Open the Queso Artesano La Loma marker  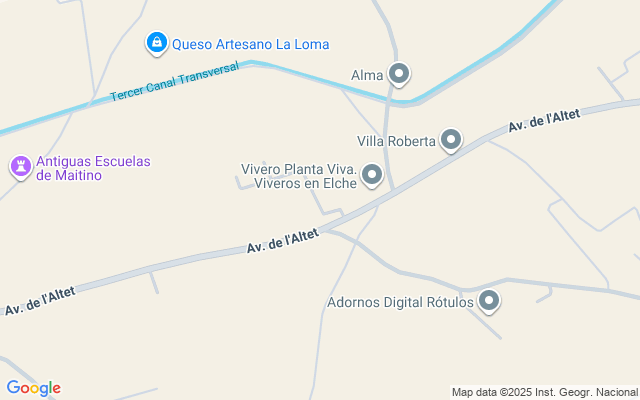157,43
